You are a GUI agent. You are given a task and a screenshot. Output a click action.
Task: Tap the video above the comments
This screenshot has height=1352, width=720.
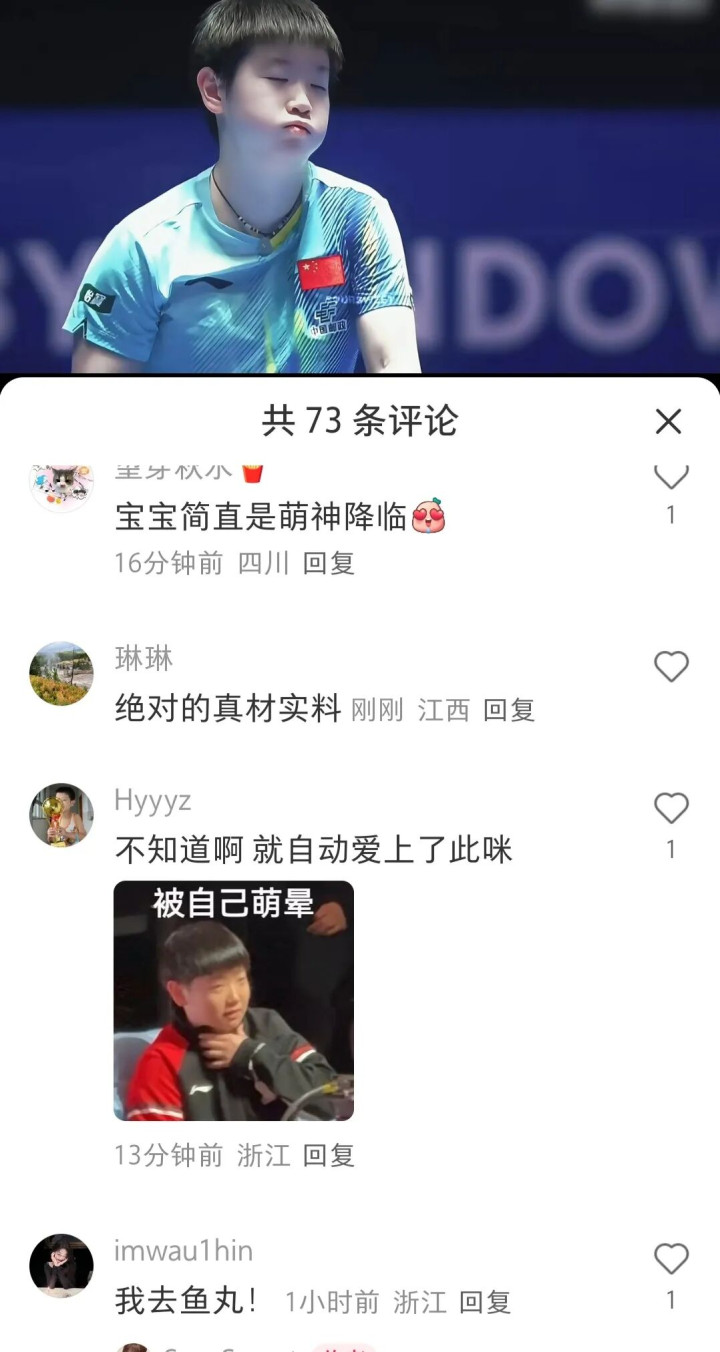coord(360,185)
